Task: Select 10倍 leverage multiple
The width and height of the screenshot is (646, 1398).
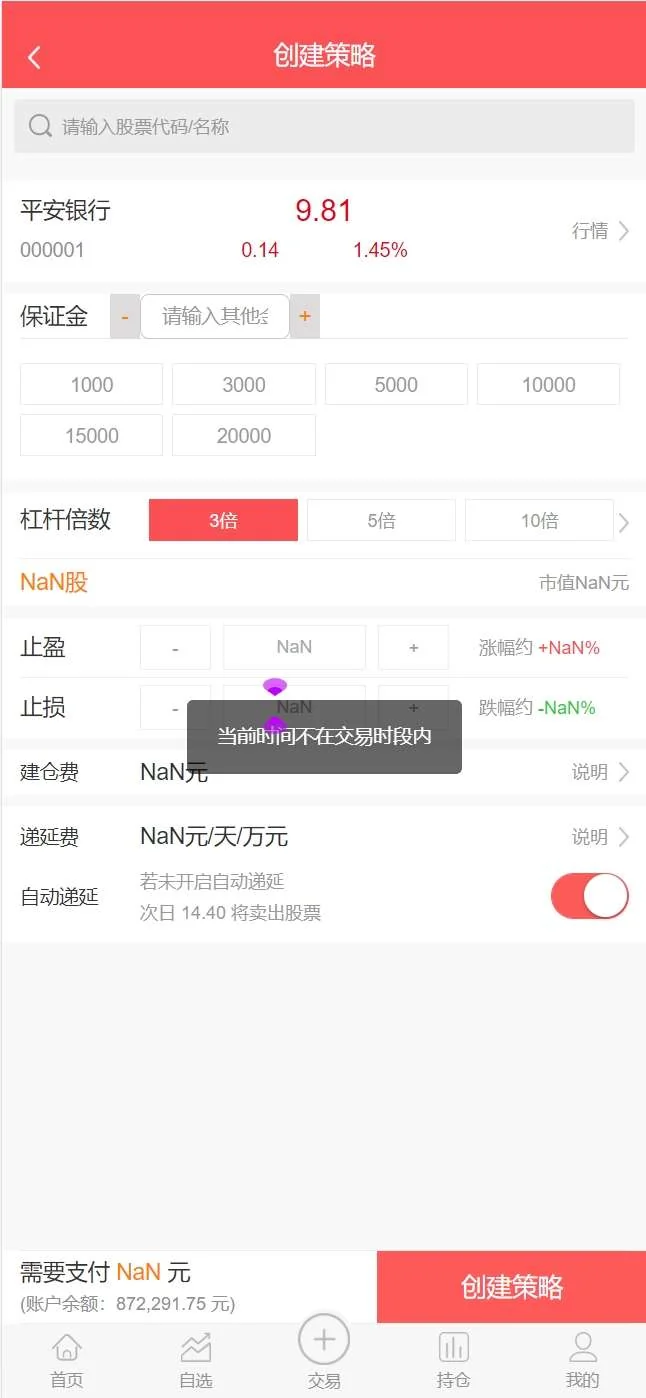Action: (x=539, y=520)
